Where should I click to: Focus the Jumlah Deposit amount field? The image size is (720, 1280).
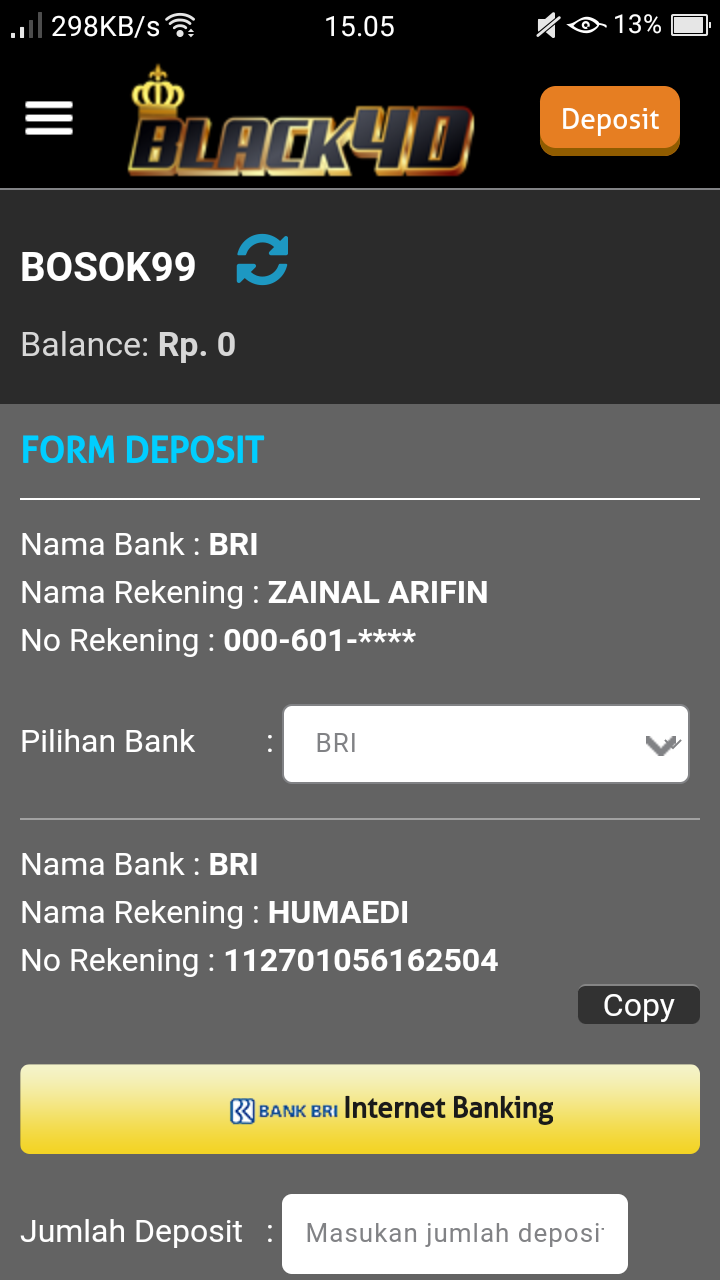click(454, 1232)
